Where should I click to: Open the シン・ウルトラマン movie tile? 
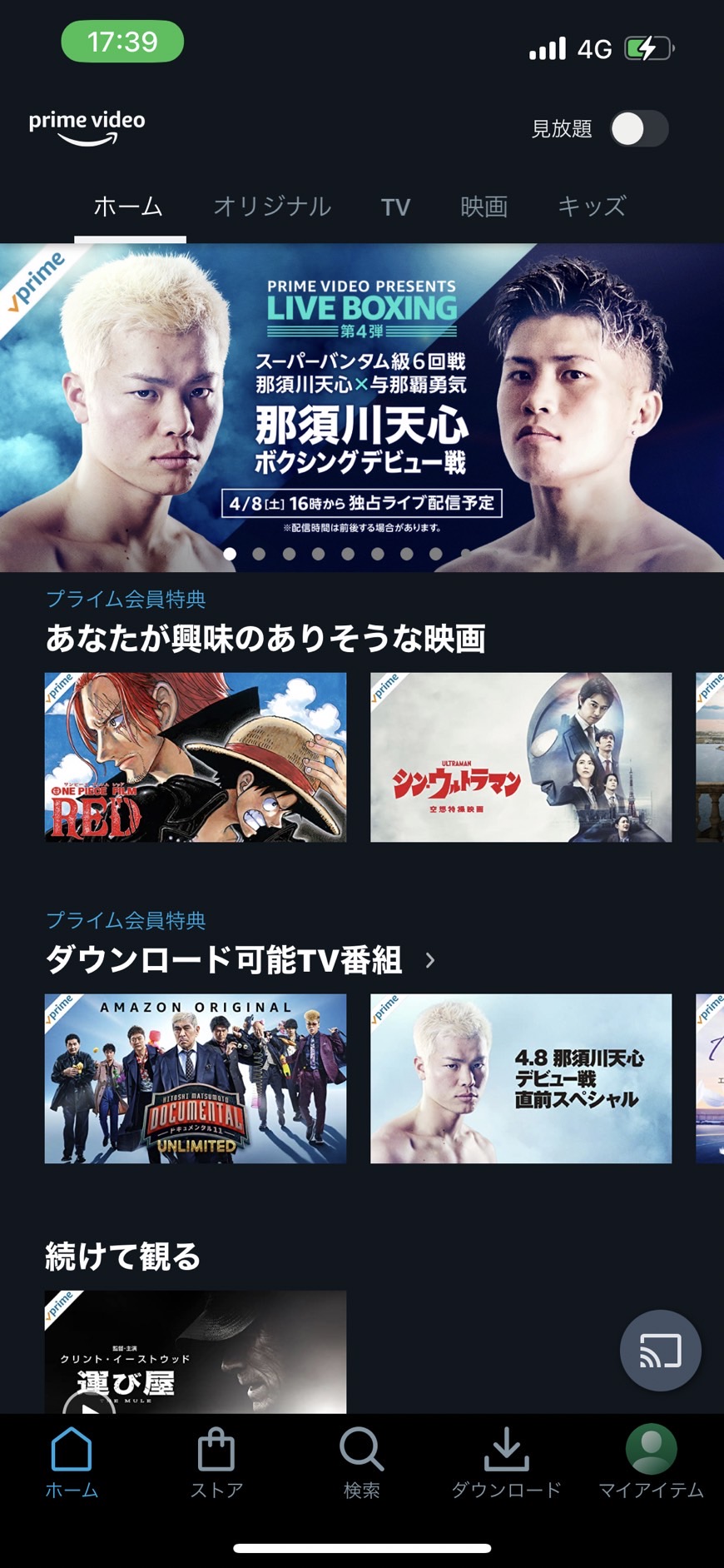[521, 757]
